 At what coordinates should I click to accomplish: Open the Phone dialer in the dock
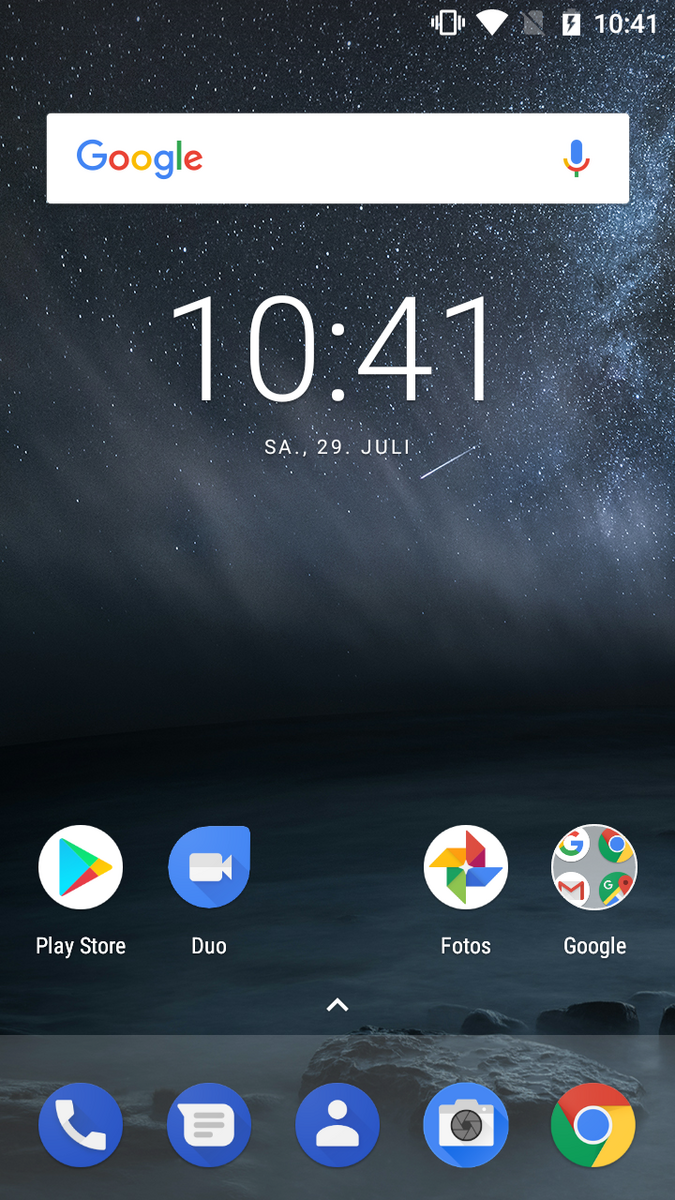[81, 1125]
